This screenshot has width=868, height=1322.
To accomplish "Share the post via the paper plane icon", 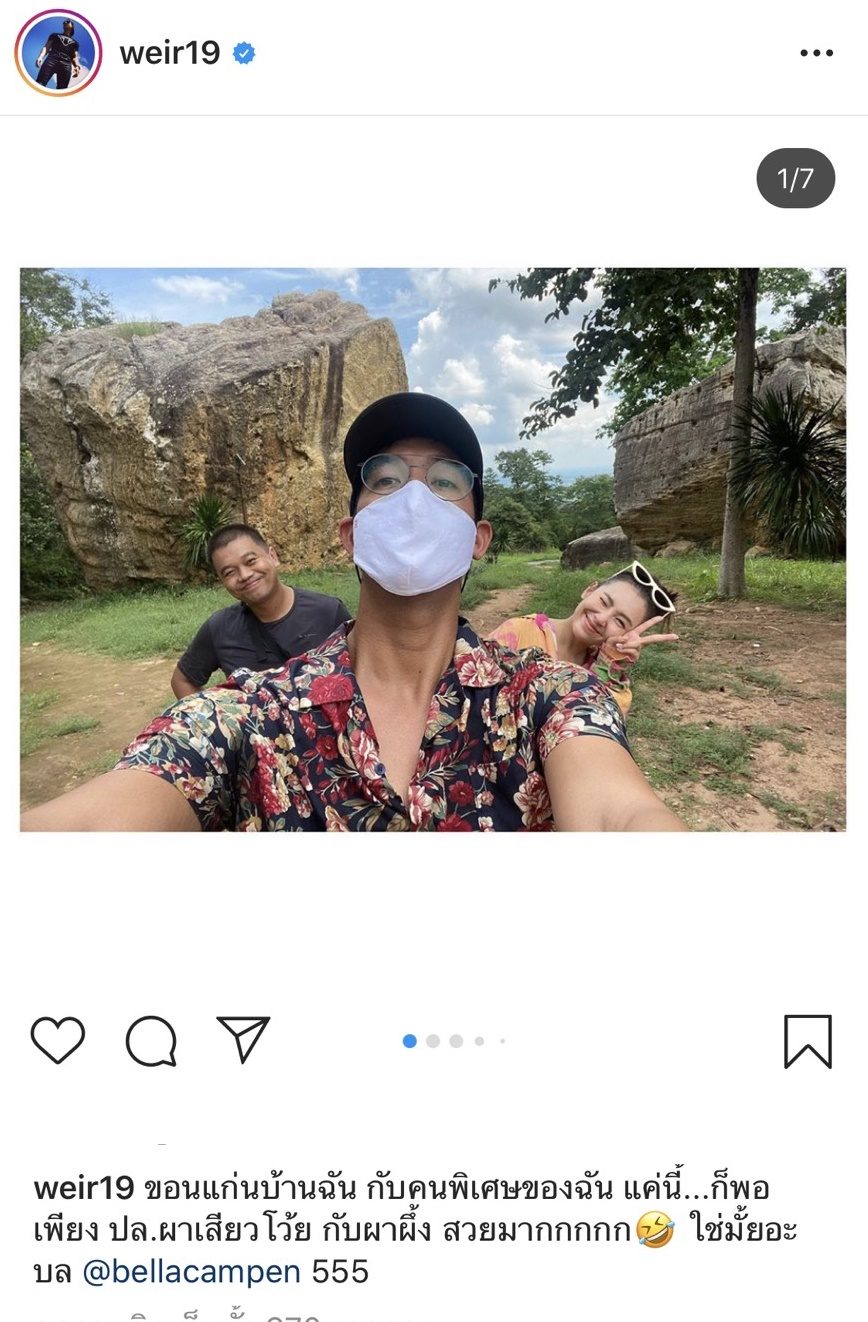I will 243,1039.
